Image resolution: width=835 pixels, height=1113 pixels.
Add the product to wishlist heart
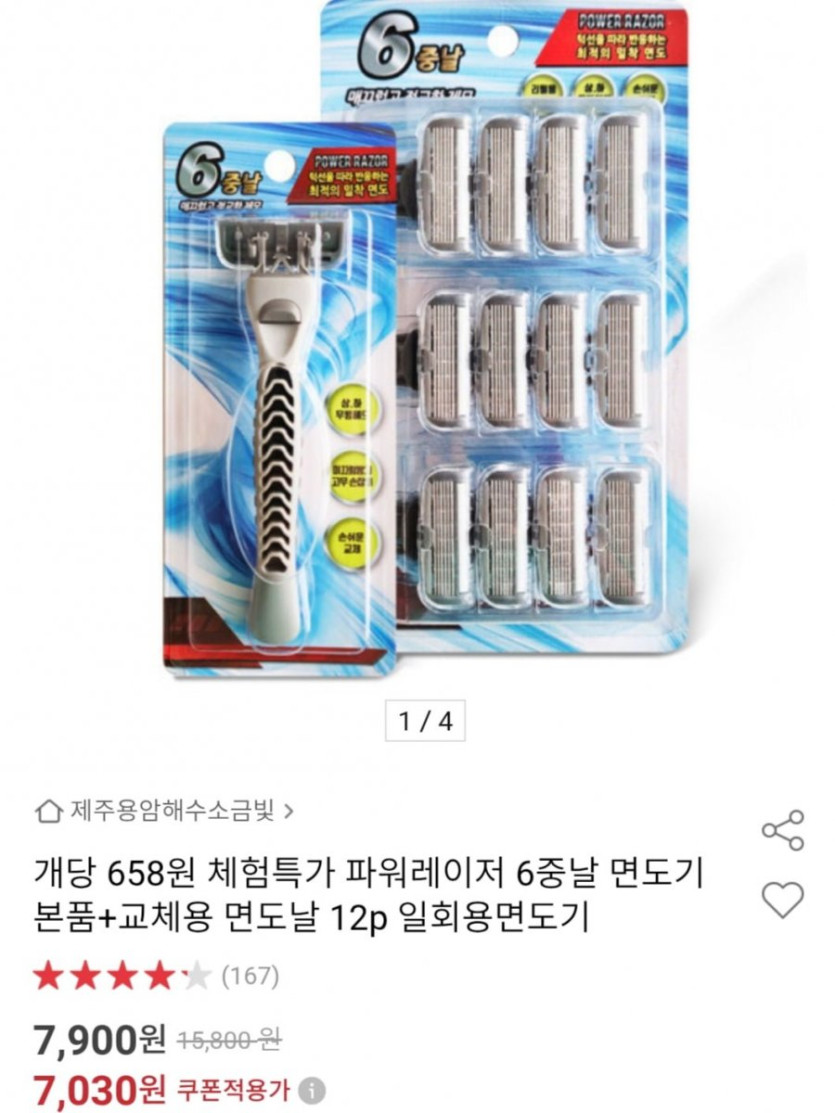pos(782,900)
